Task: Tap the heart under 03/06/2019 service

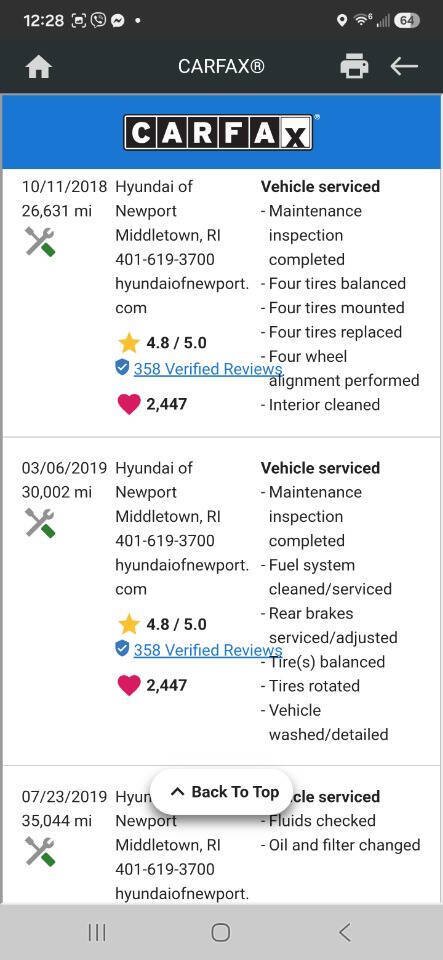Action: 129,685
